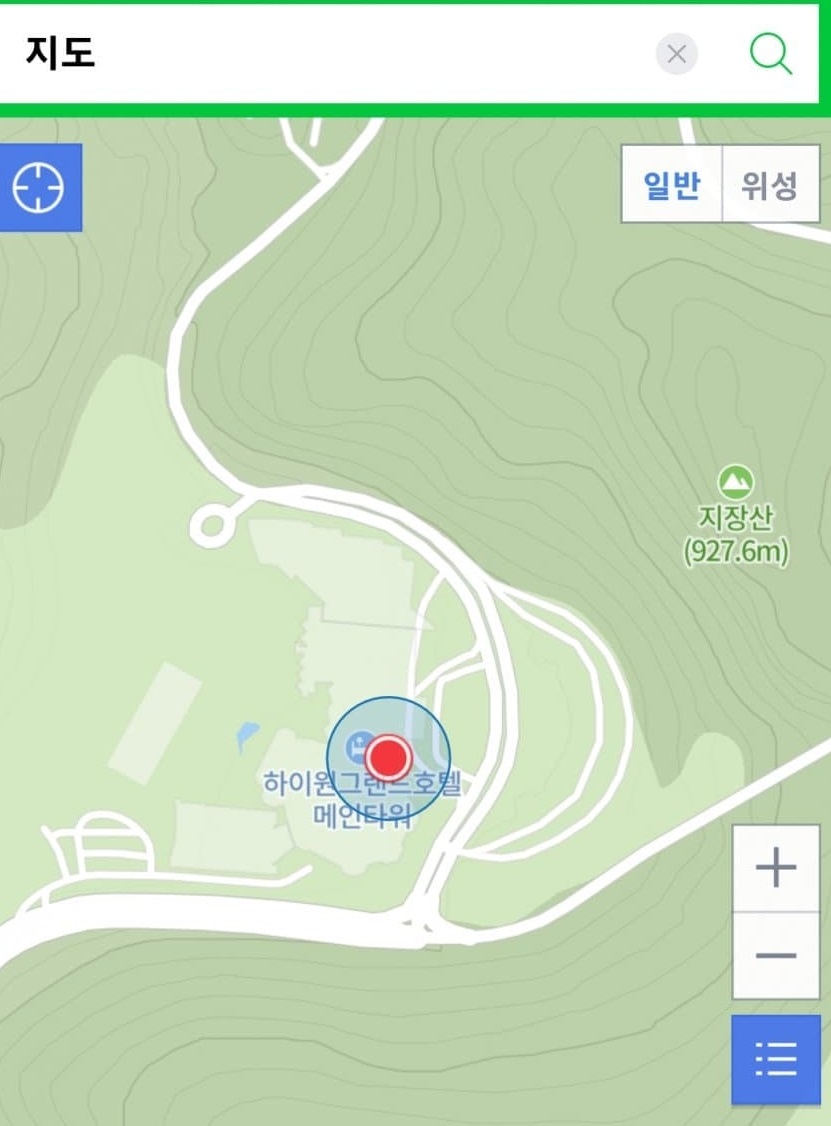Center the map on my current location

coord(39,187)
